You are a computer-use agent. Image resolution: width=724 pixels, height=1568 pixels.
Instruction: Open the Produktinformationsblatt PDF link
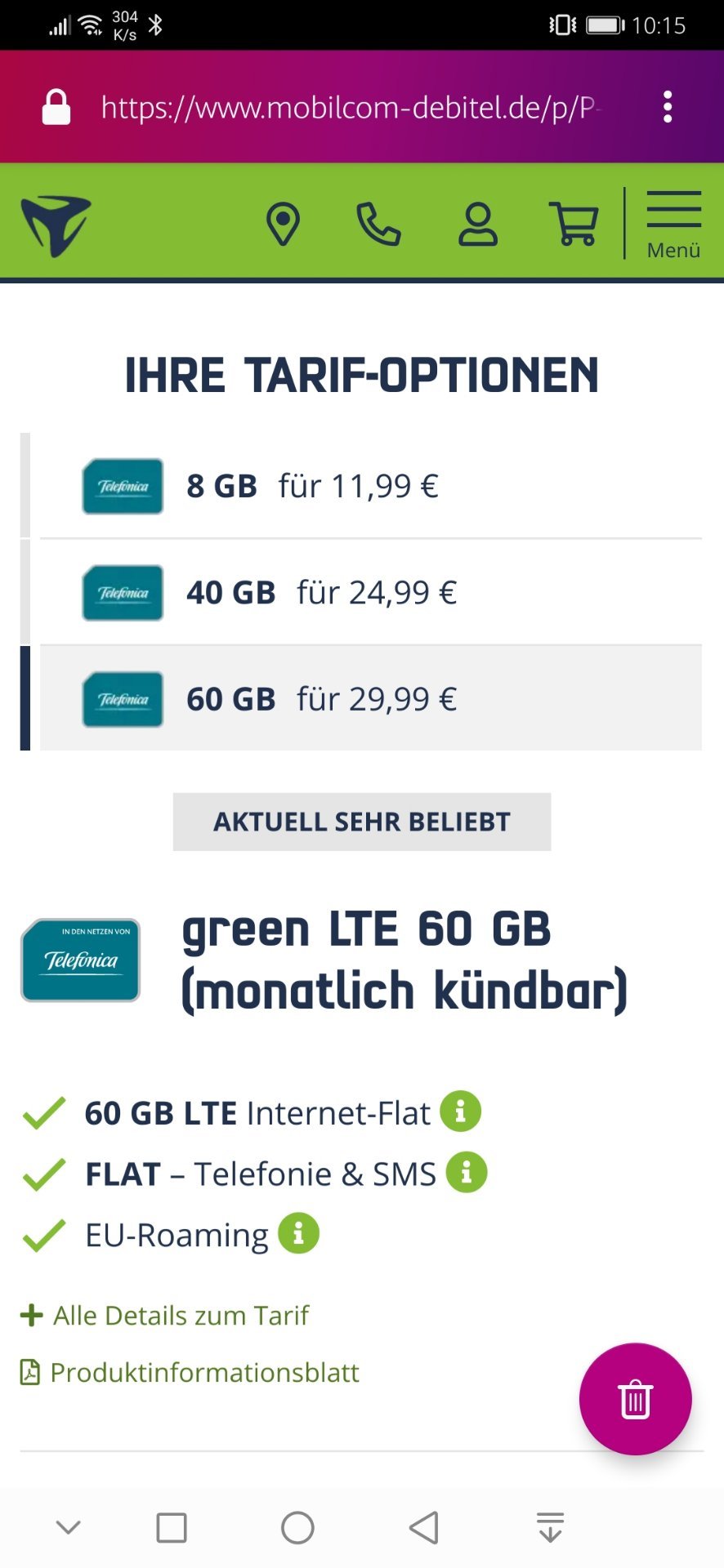pos(190,1372)
